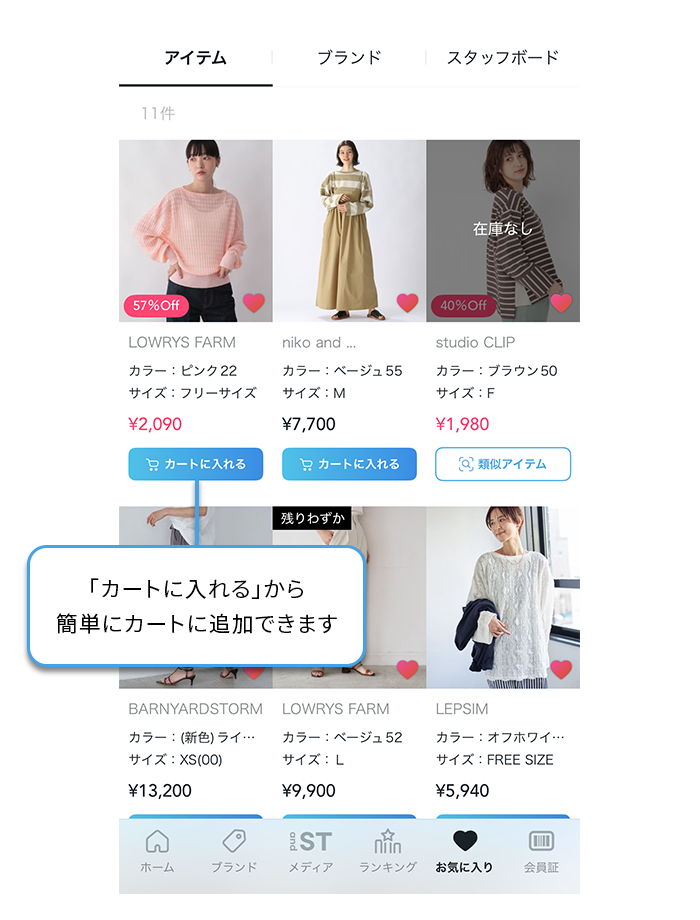Remove the niko and dress from favorites

coord(407,302)
